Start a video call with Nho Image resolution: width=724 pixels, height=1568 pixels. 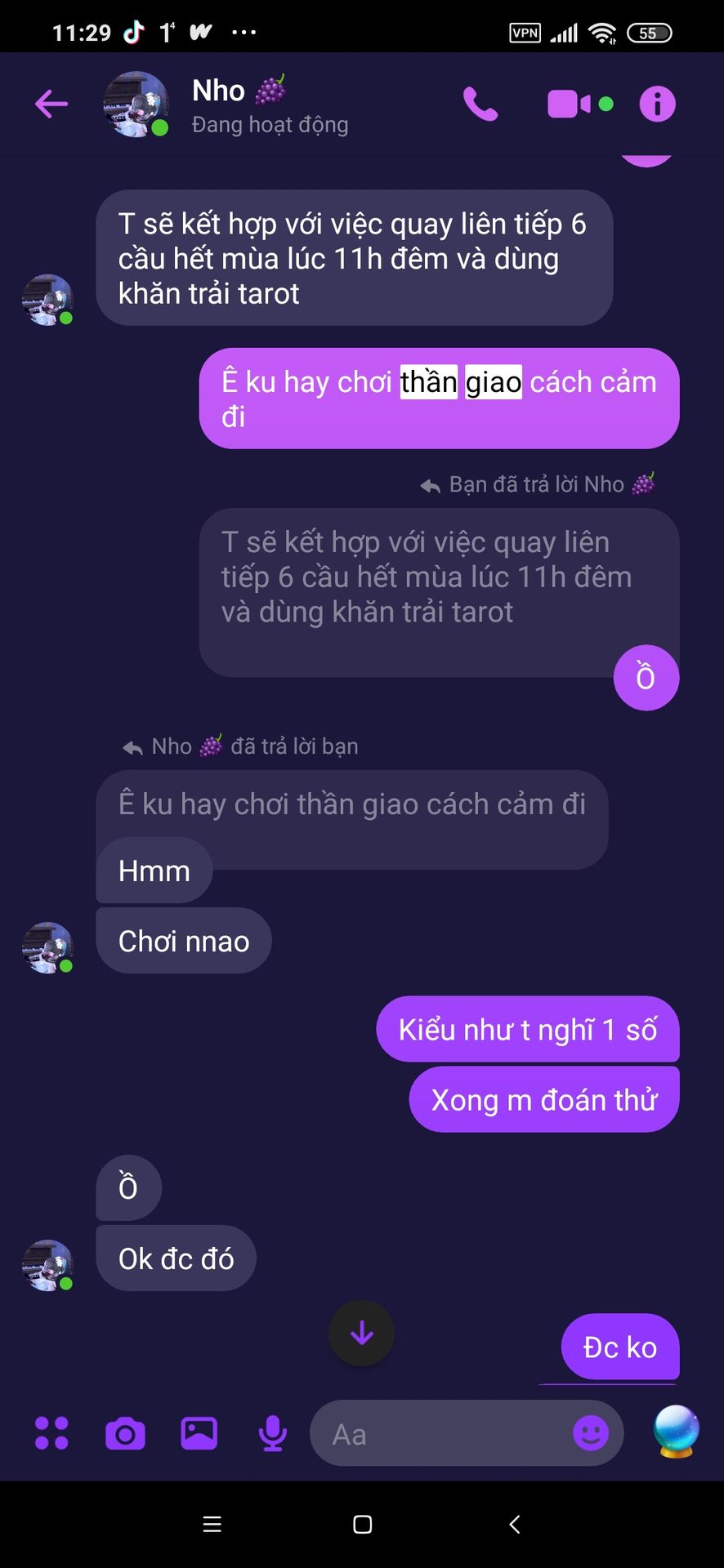tap(570, 104)
